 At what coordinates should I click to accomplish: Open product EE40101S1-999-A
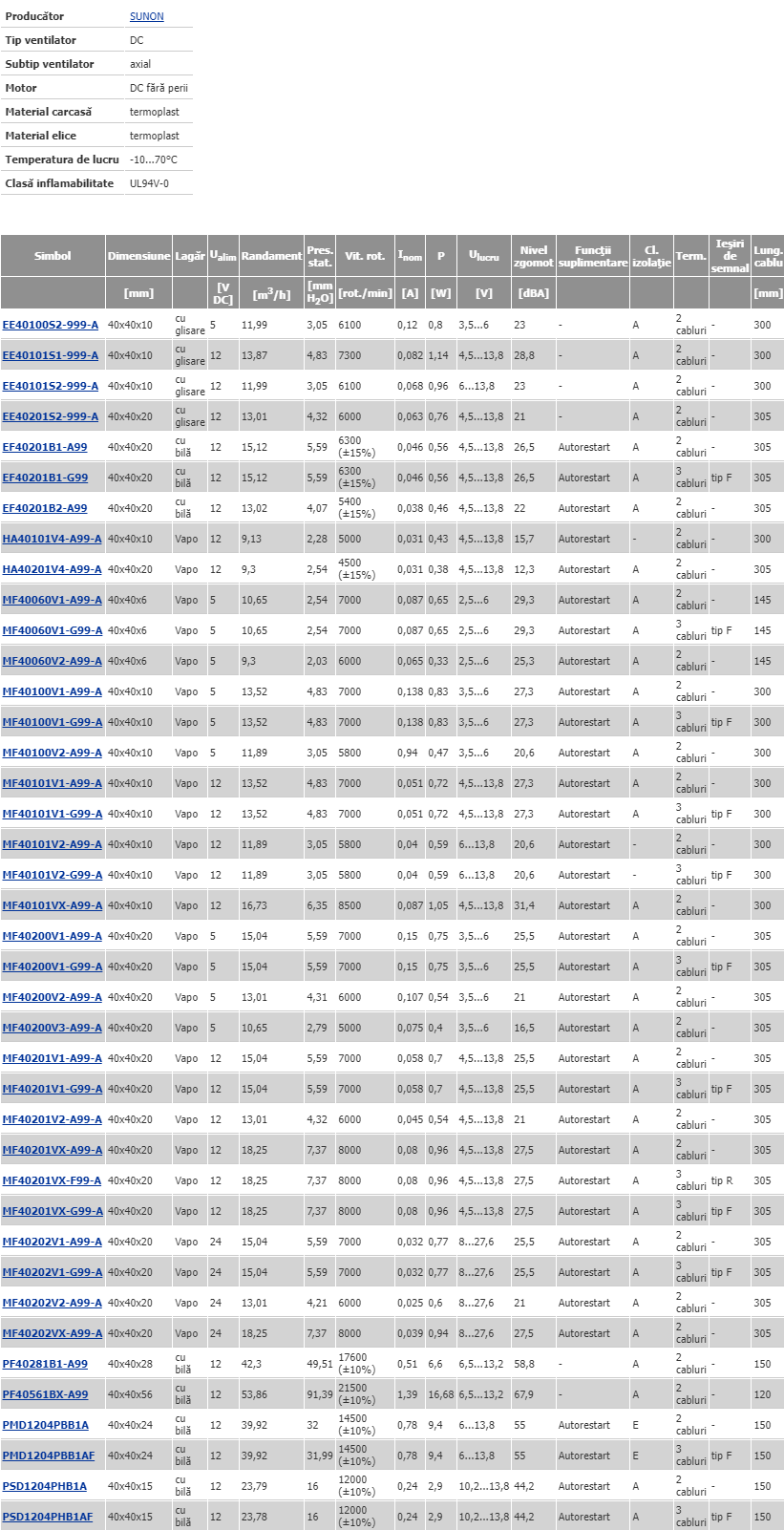point(51,355)
